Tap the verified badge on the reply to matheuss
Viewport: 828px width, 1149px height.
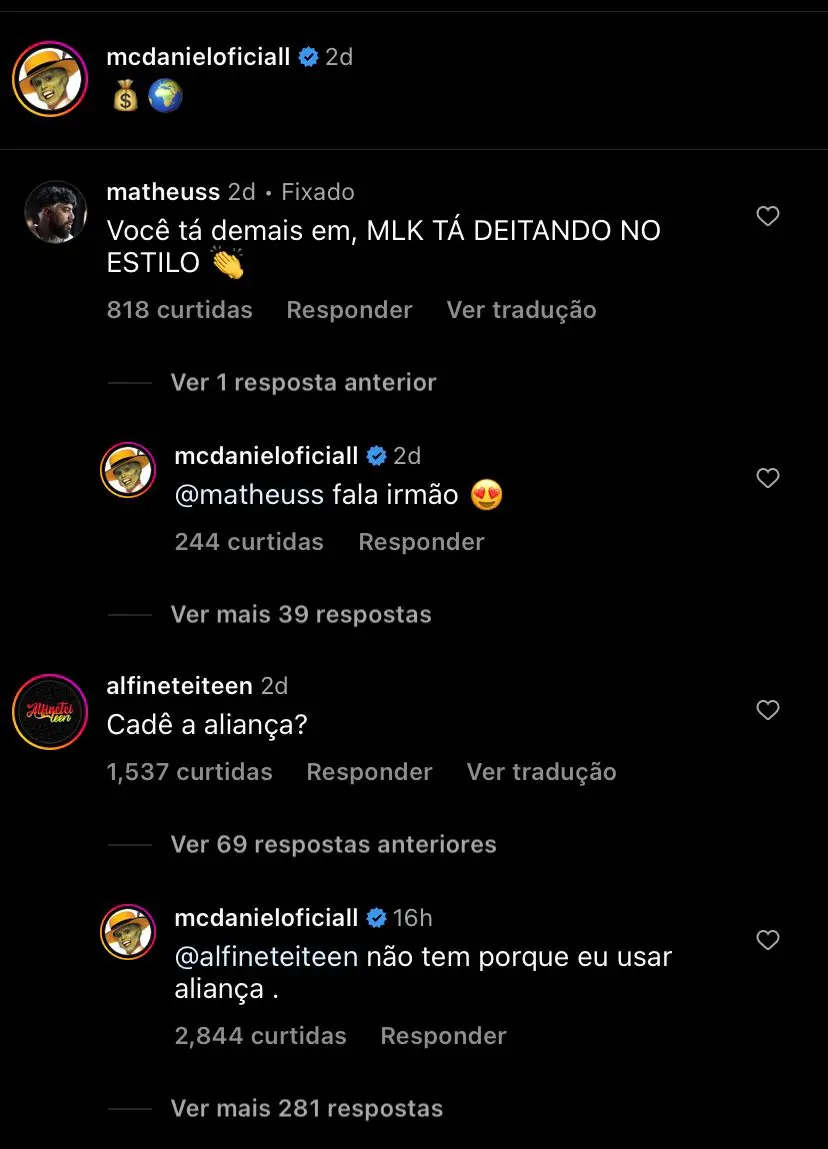tap(376, 455)
